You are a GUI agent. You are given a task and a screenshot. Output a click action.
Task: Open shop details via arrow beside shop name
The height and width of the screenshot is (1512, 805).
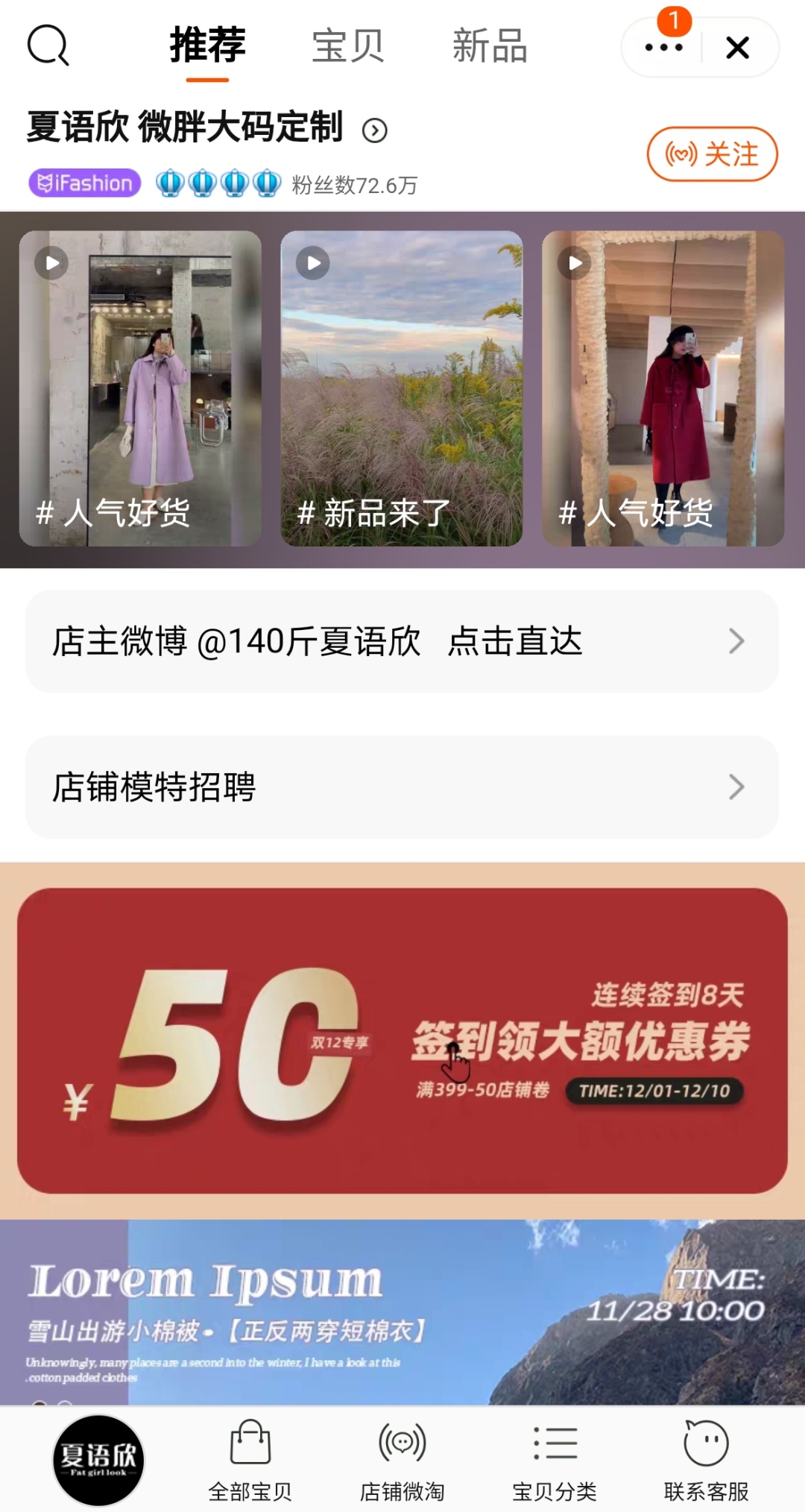pyautogui.click(x=376, y=130)
